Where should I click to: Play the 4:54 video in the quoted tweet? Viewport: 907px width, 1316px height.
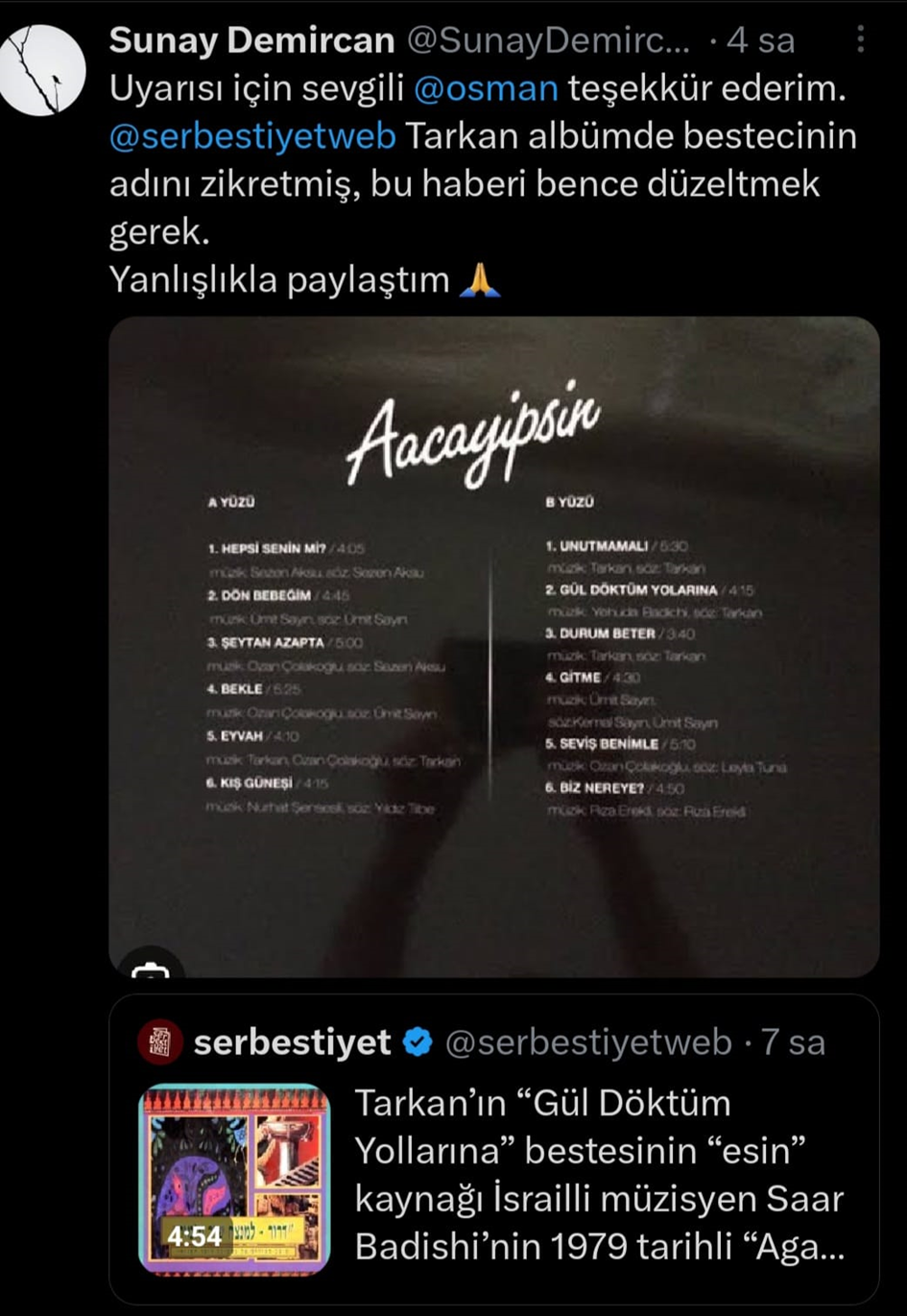click(x=235, y=1179)
